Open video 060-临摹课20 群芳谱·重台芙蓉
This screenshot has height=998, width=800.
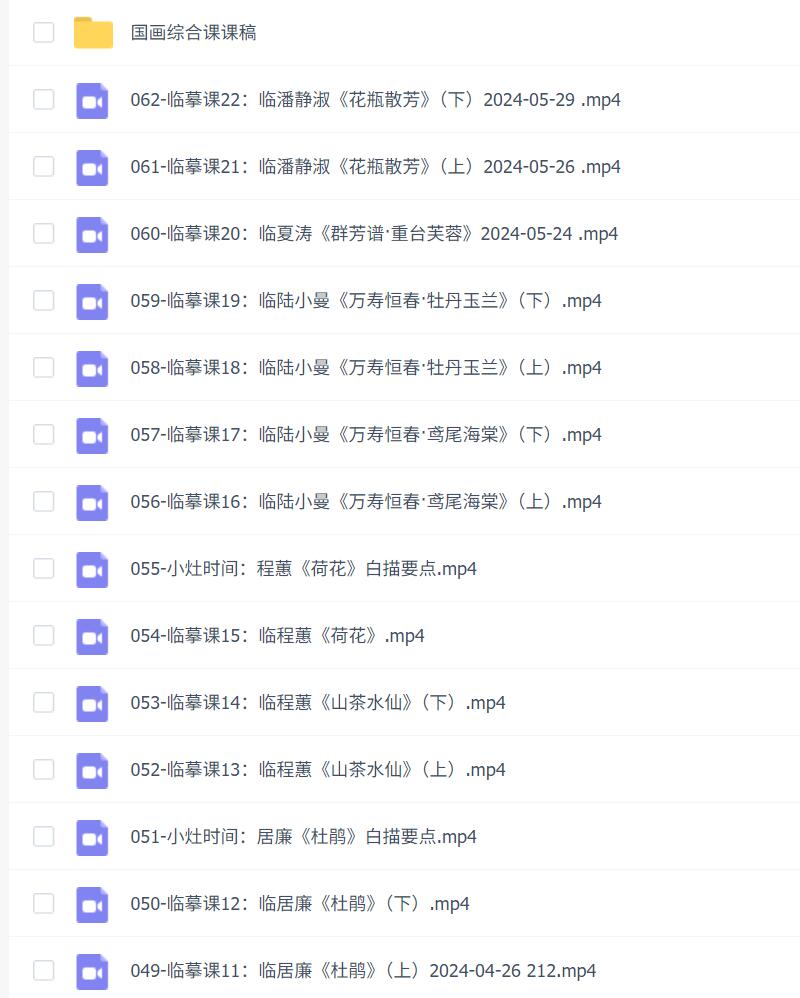pyautogui.click(x=374, y=234)
